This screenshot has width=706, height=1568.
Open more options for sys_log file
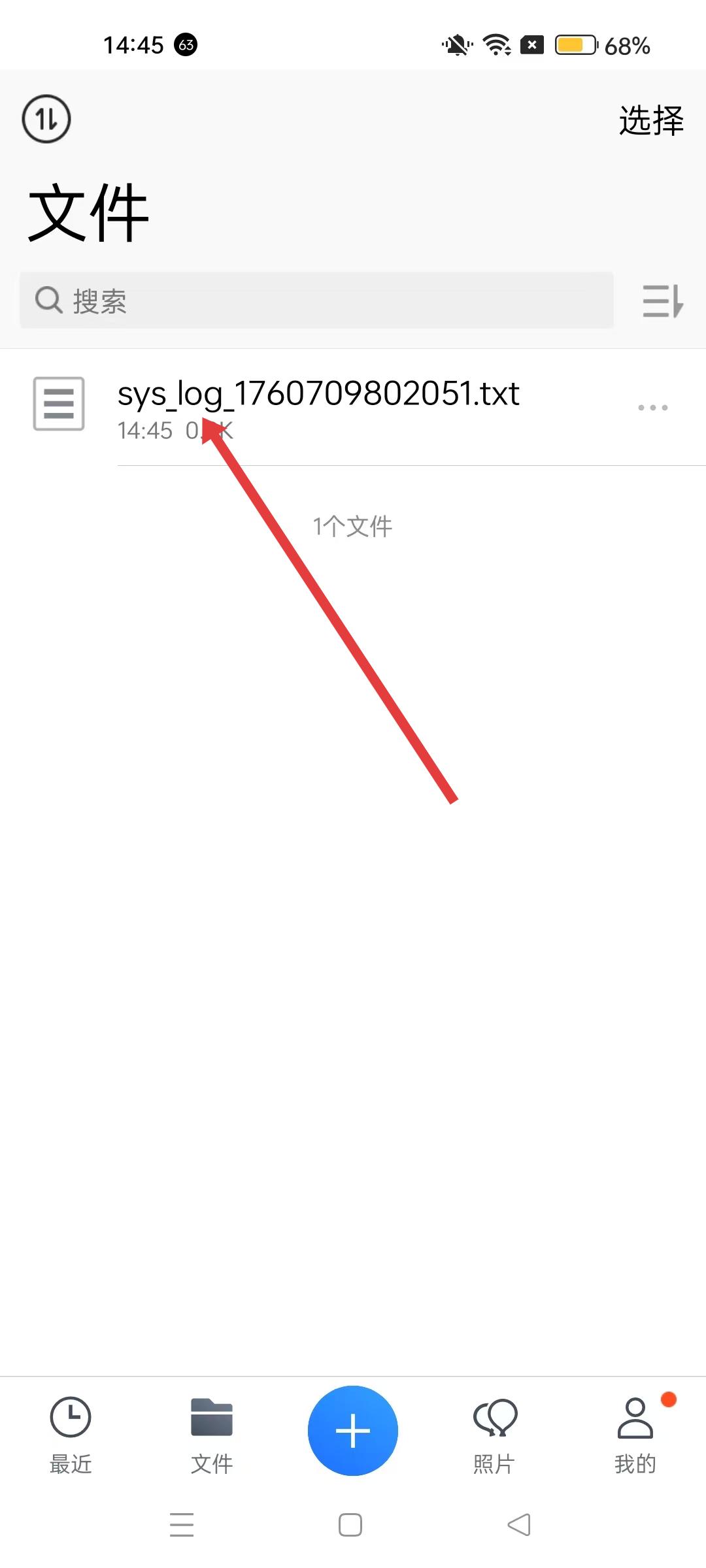652,407
